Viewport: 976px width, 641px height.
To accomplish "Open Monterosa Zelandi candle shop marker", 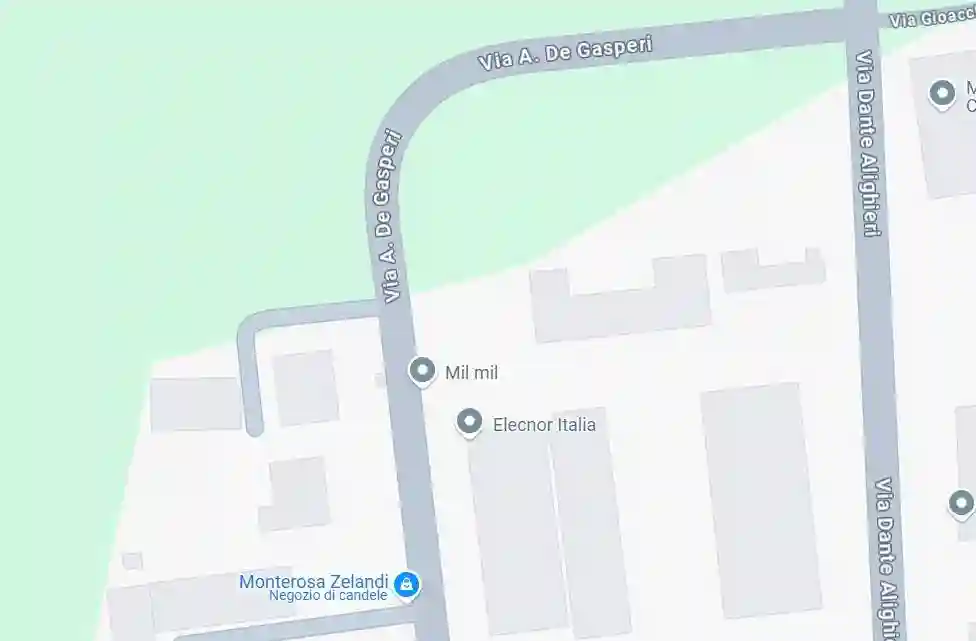I will coord(406,584).
